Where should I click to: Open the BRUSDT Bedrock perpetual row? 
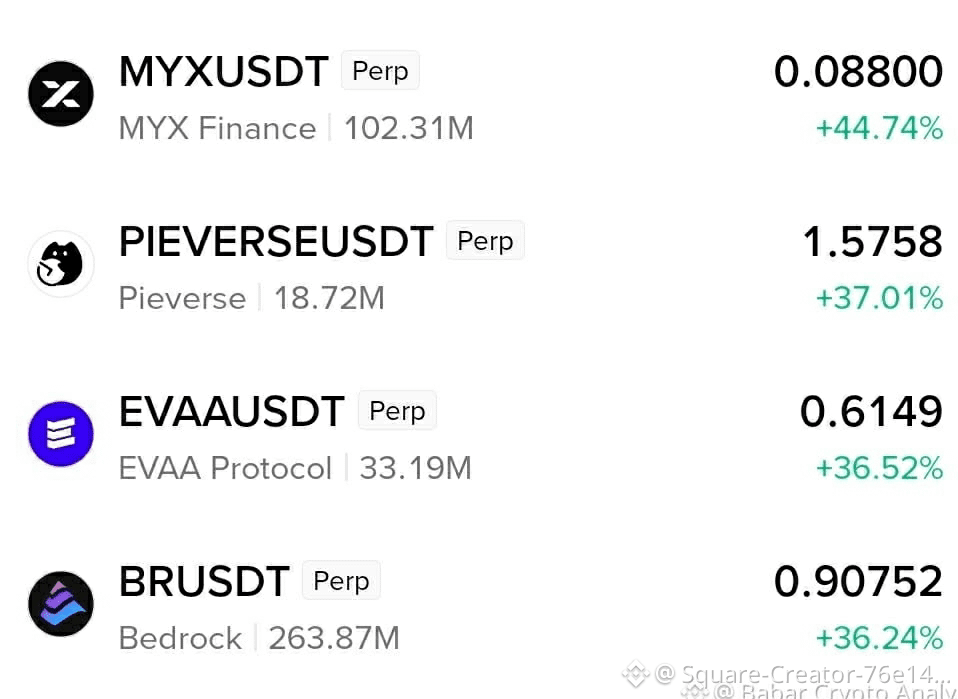coord(479,604)
